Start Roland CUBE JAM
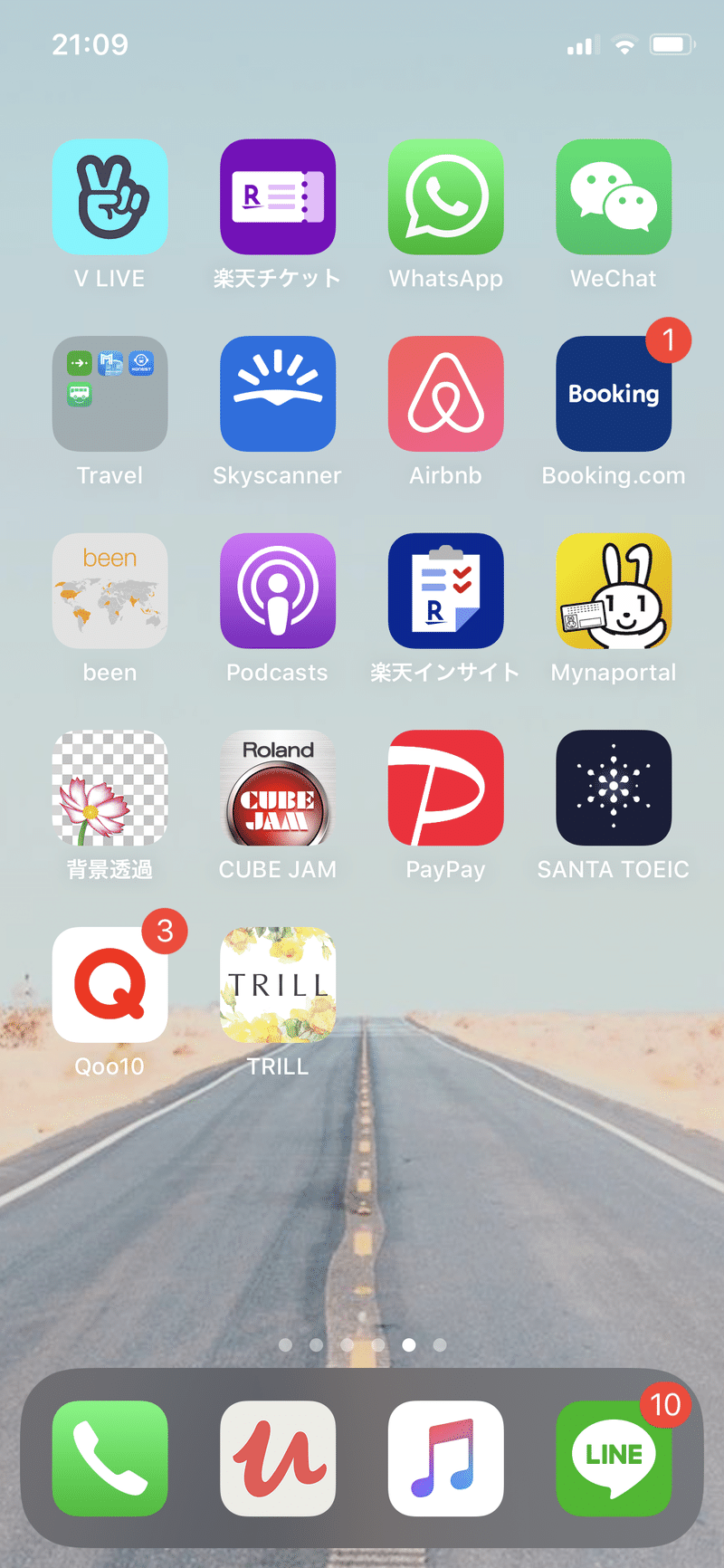 [x=278, y=788]
